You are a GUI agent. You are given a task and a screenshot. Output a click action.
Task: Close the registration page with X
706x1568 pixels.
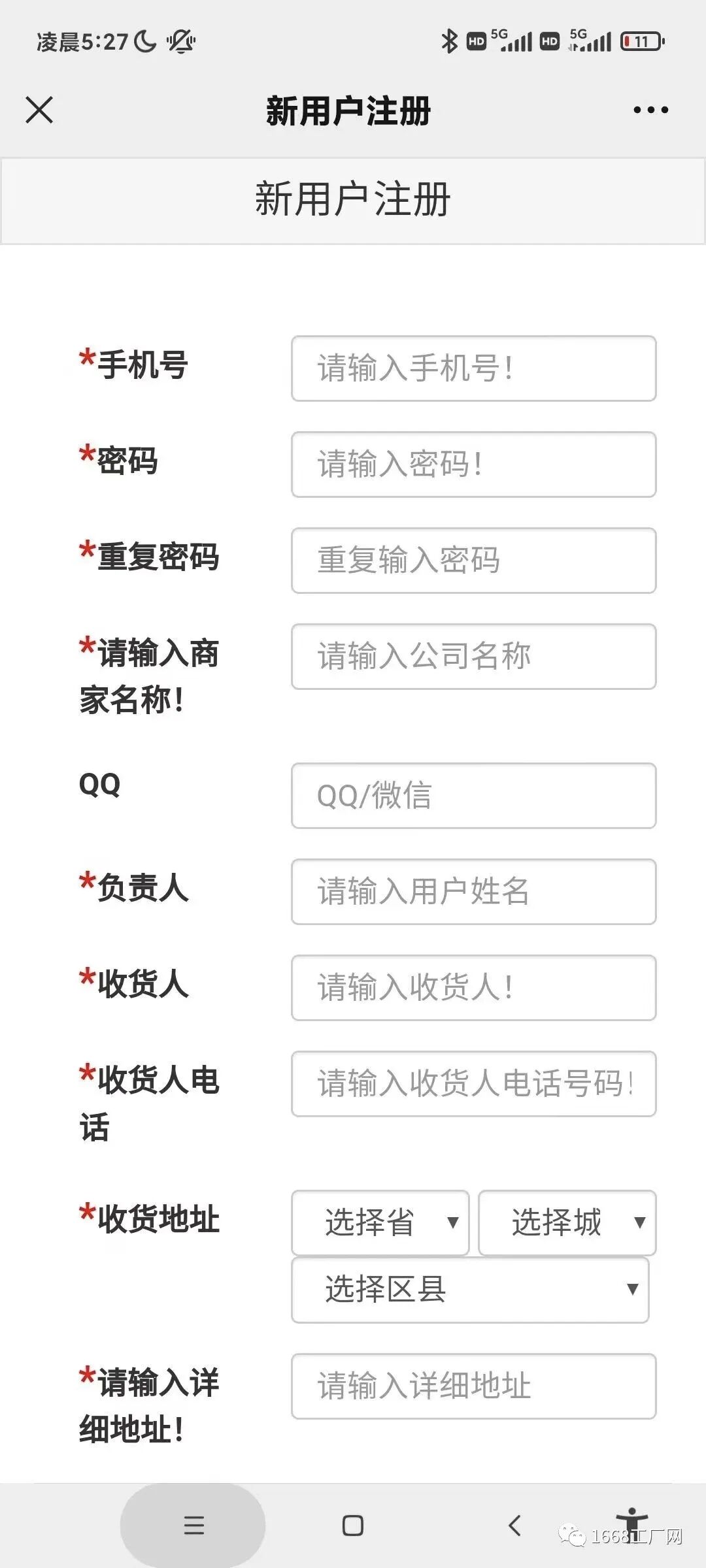pyautogui.click(x=39, y=110)
